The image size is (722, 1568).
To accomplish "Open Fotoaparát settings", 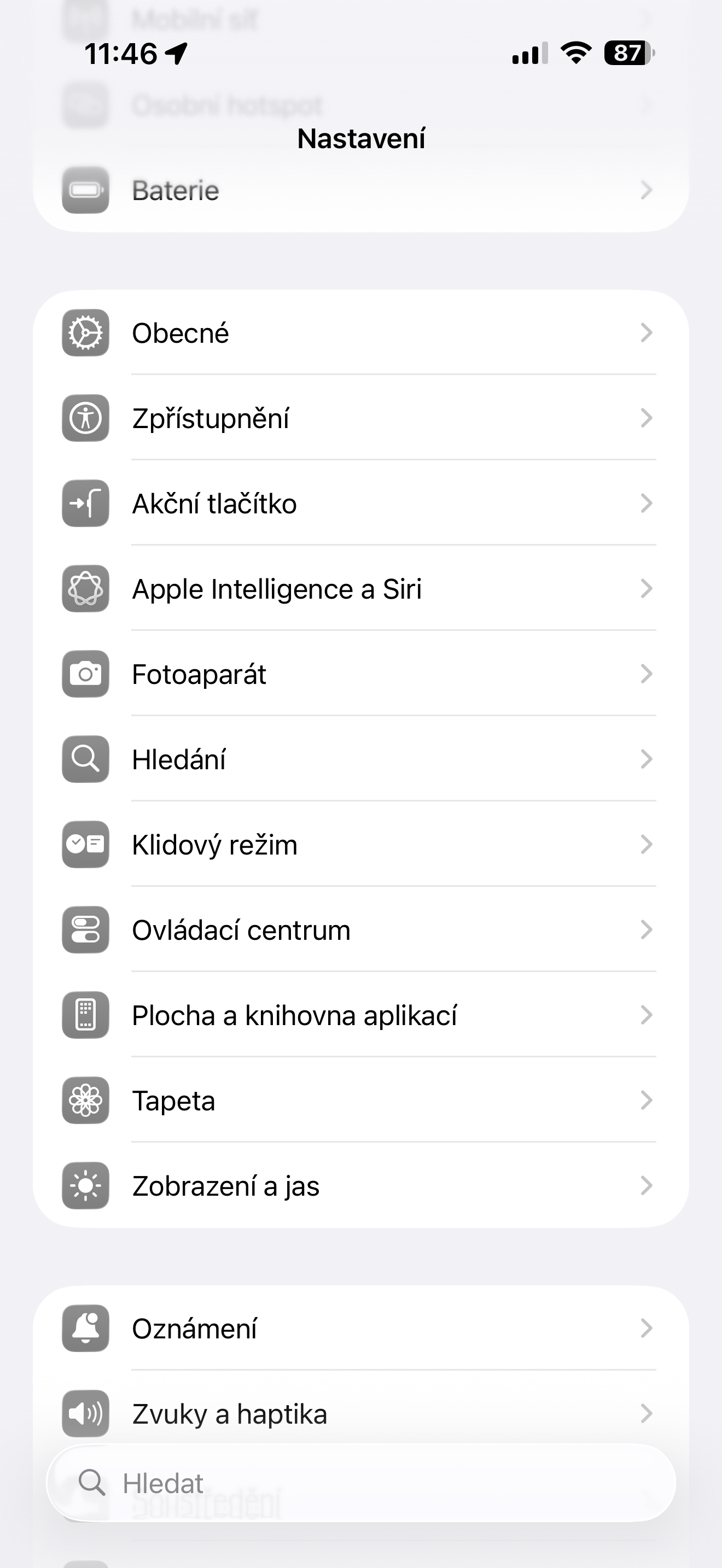I will pos(359,674).
